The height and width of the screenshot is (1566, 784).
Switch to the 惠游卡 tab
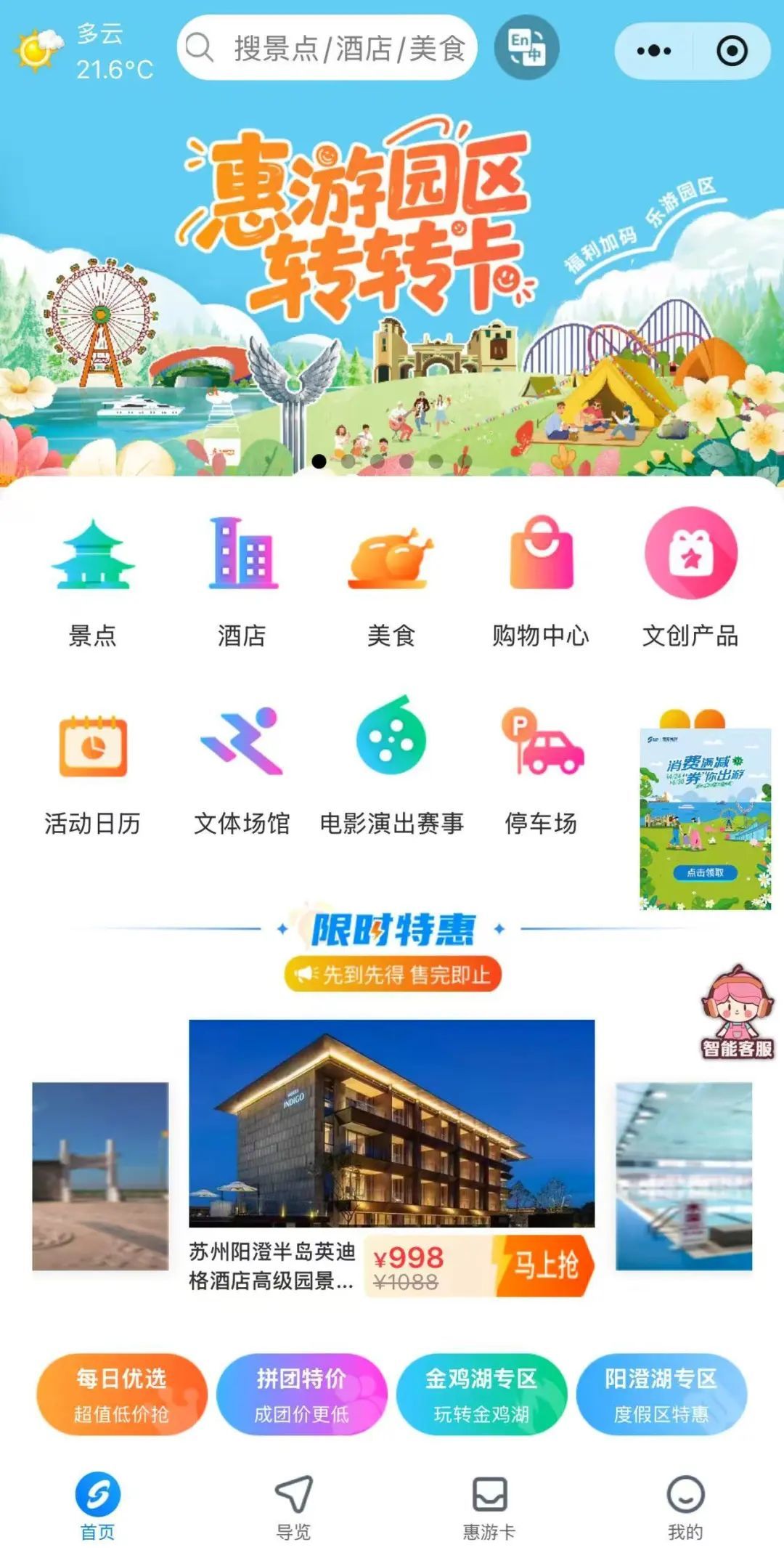point(489,1506)
